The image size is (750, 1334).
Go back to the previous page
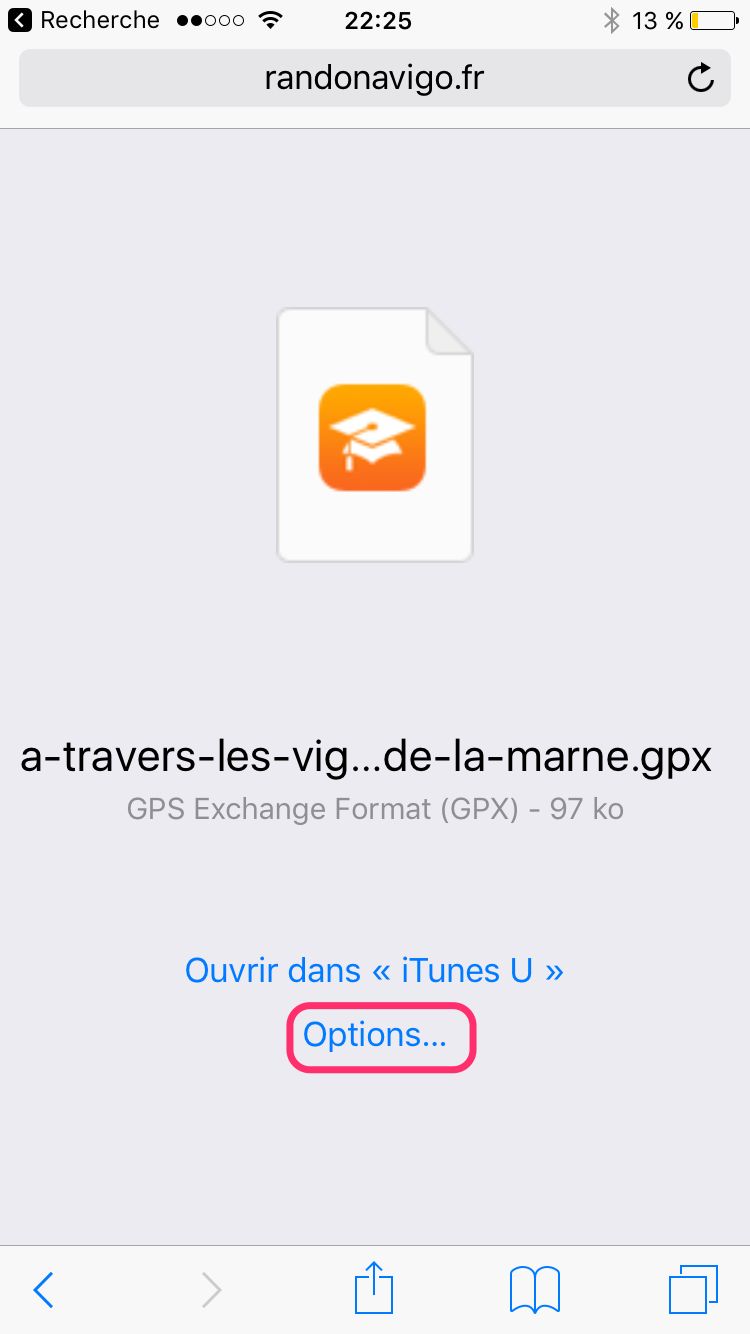(x=43, y=1290)
